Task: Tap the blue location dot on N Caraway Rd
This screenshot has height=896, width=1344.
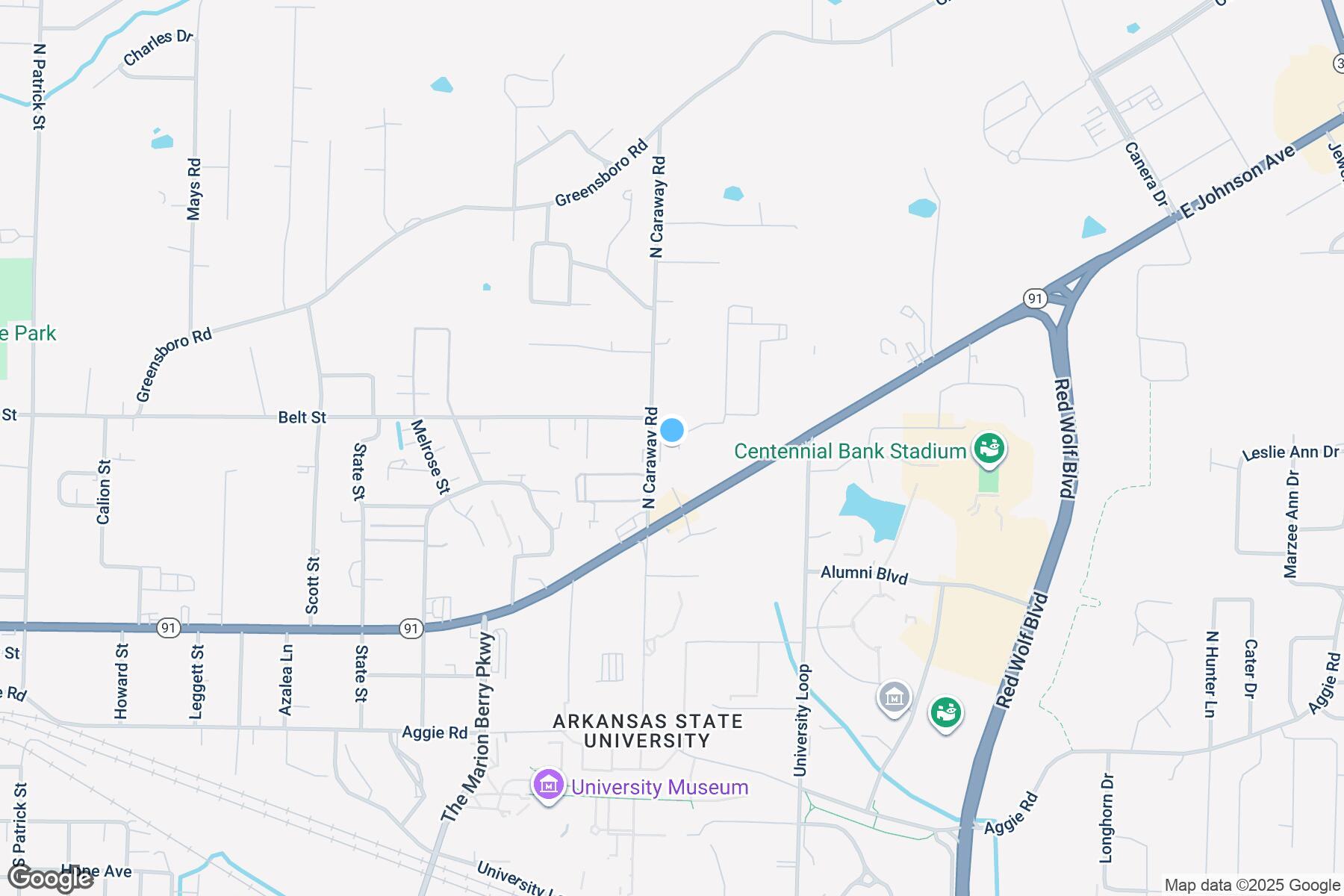Action: coord(672,430)
